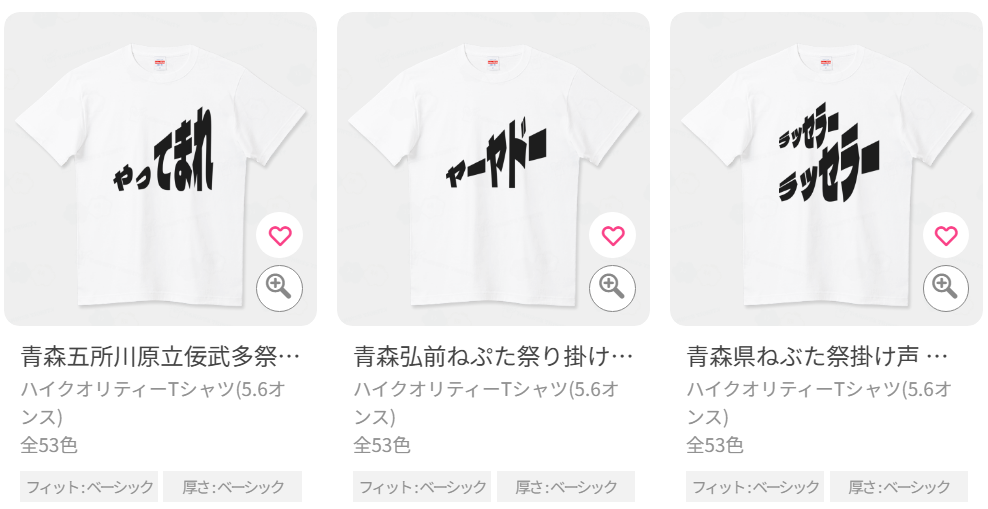The width and height of the screenshot is (988, 509).
Task: Favorite the ヤーヤドー T-shirt
Action: [x=613, y=236]
